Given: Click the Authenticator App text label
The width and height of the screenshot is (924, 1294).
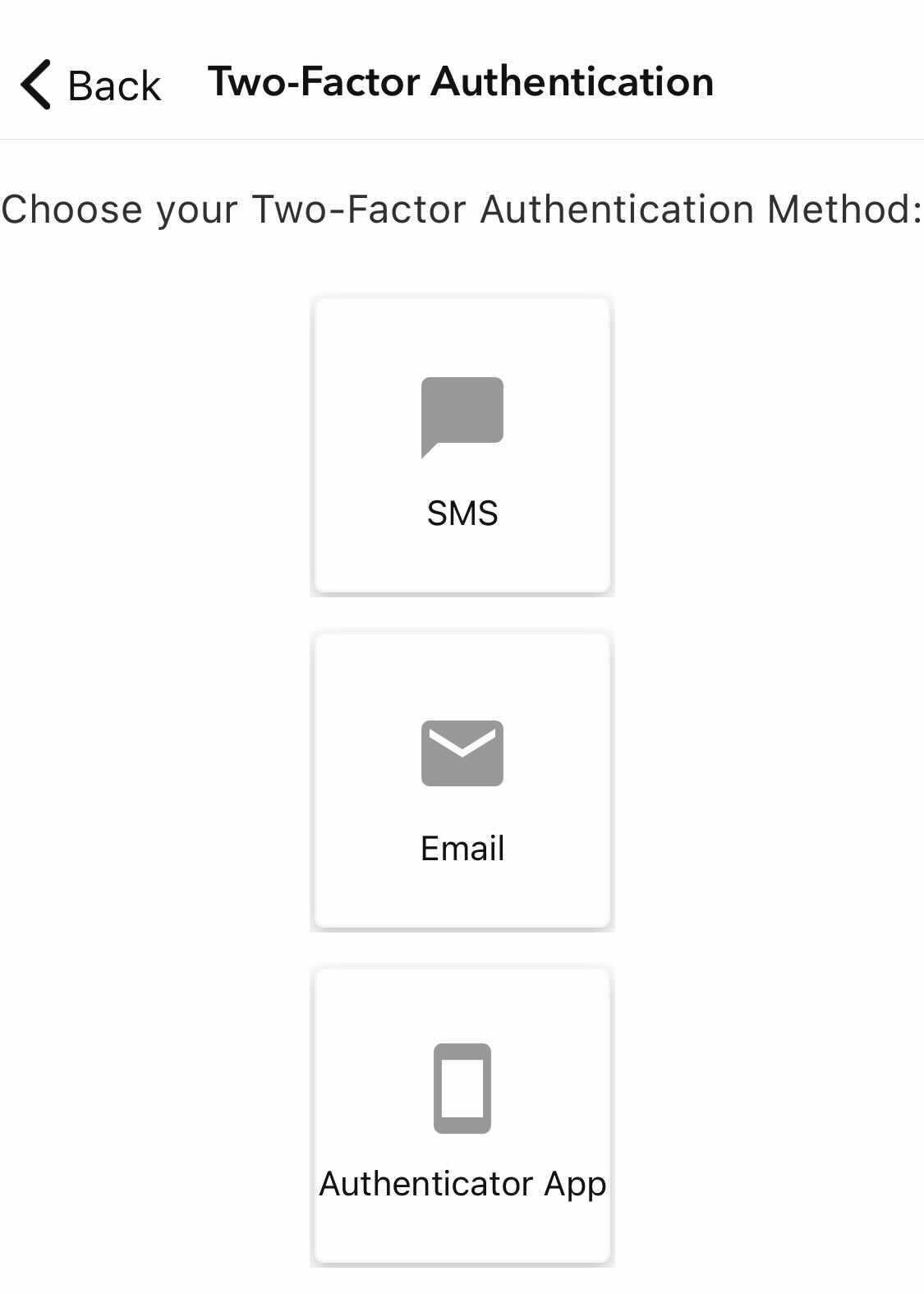Looking at the screenshot, I should tap(462, 1184).
